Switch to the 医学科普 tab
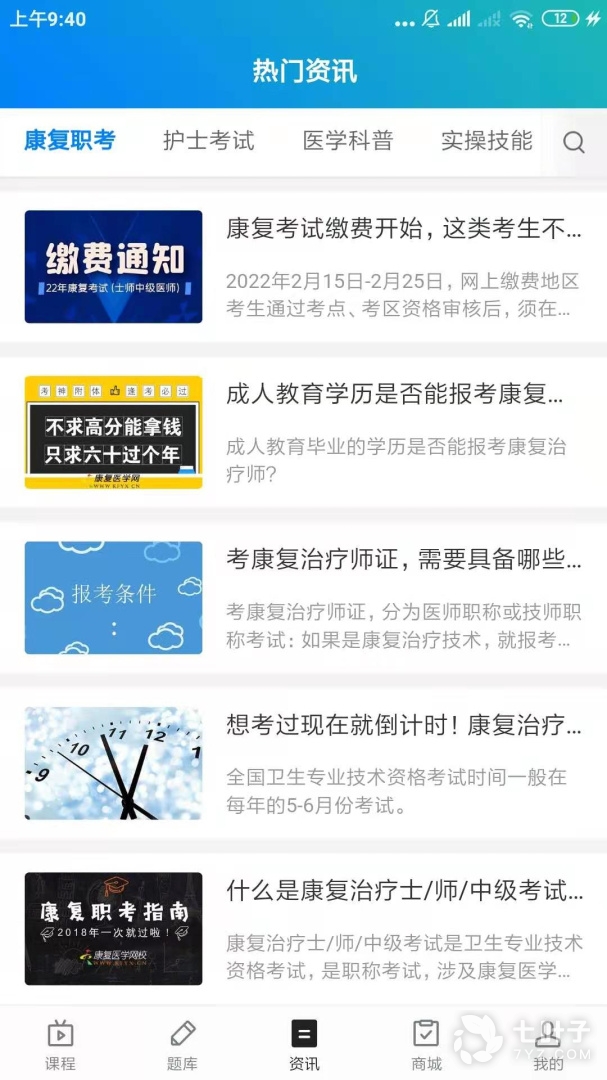 click(348, 141)
